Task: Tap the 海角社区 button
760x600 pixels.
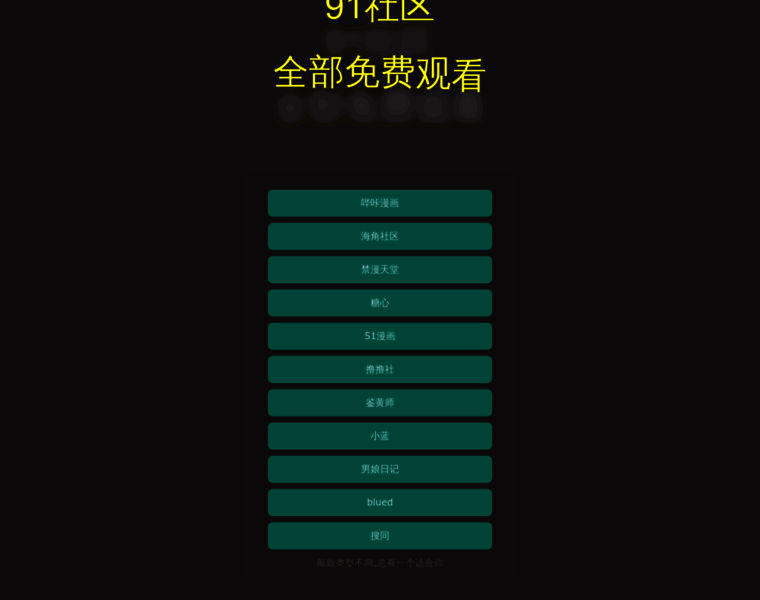Action: point(380,237)
